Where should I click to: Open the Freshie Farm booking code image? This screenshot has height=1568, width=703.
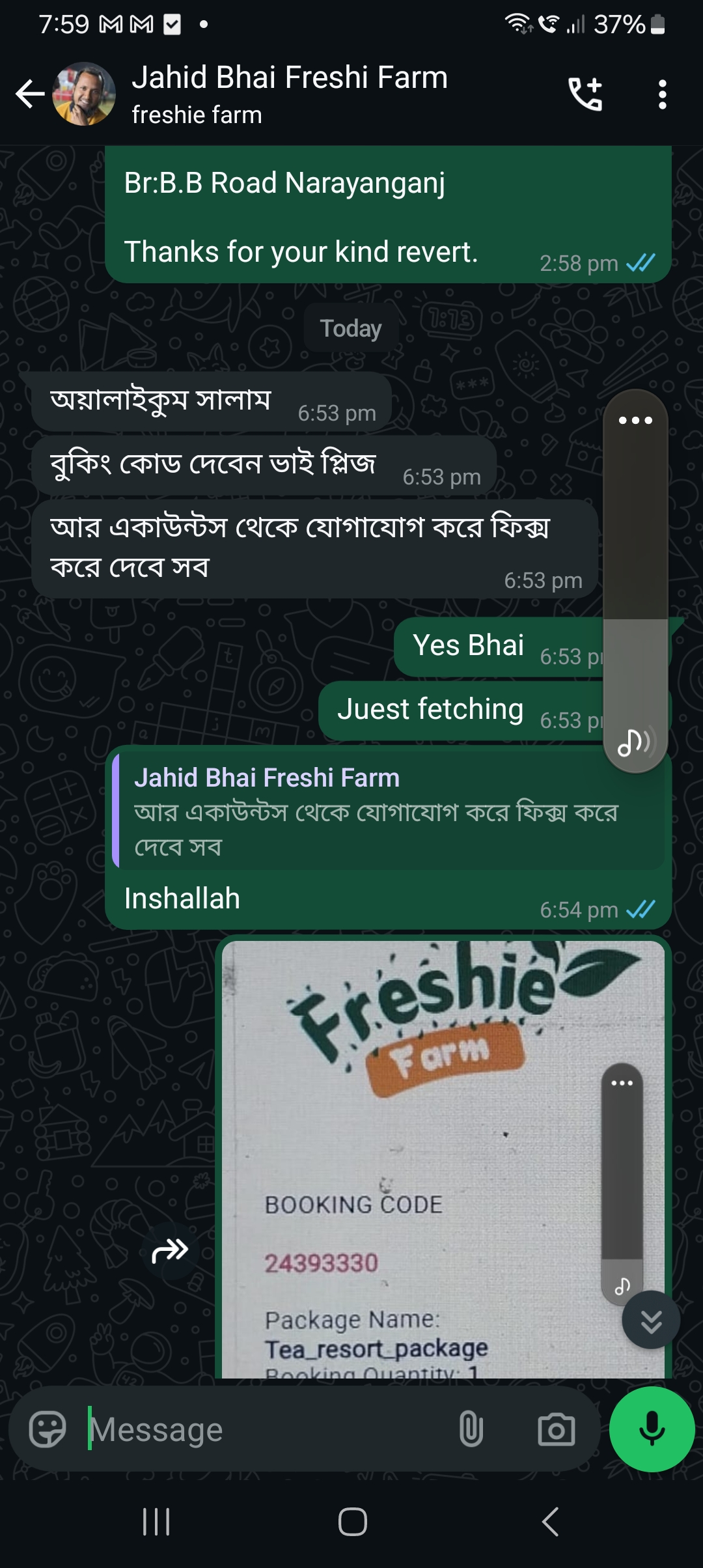point(443,1159)
